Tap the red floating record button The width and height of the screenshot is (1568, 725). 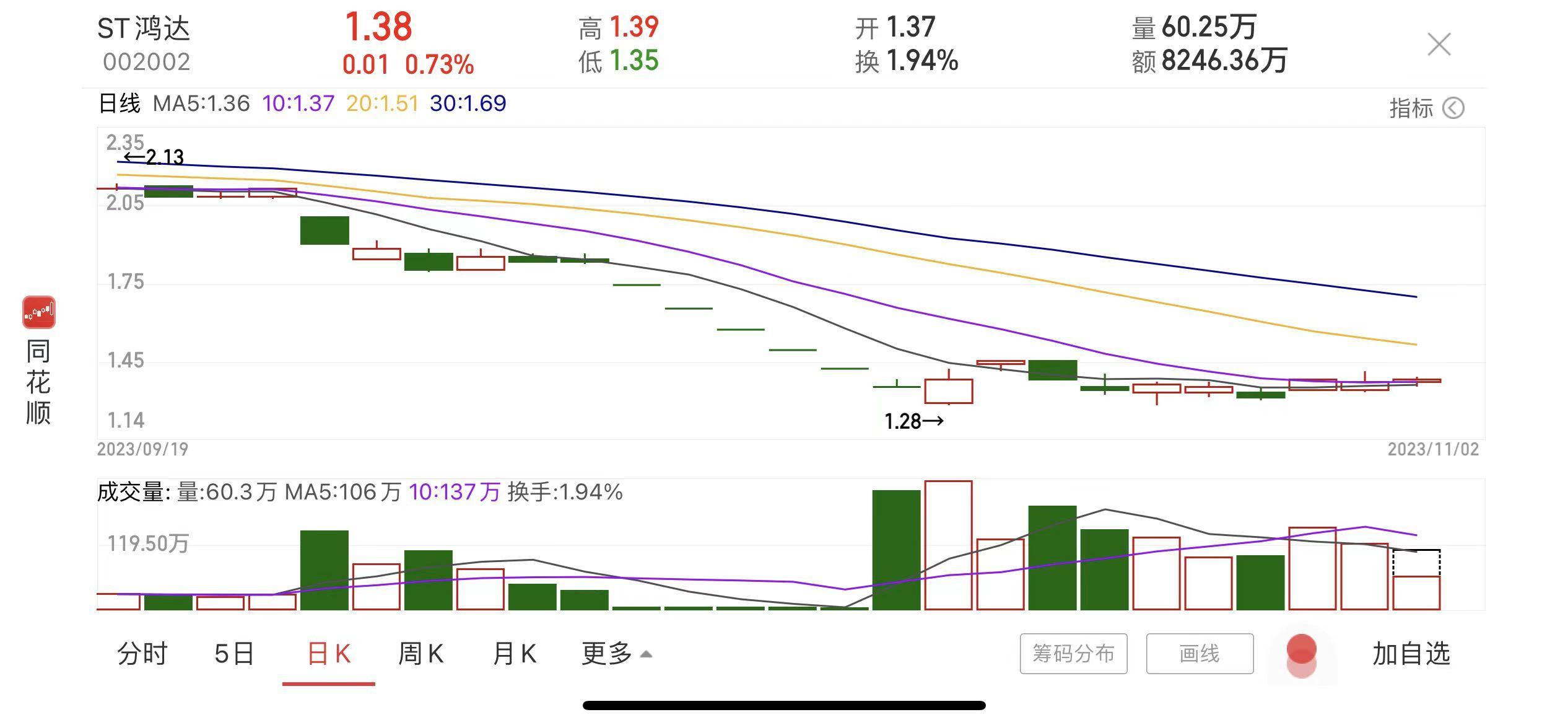1301,651
